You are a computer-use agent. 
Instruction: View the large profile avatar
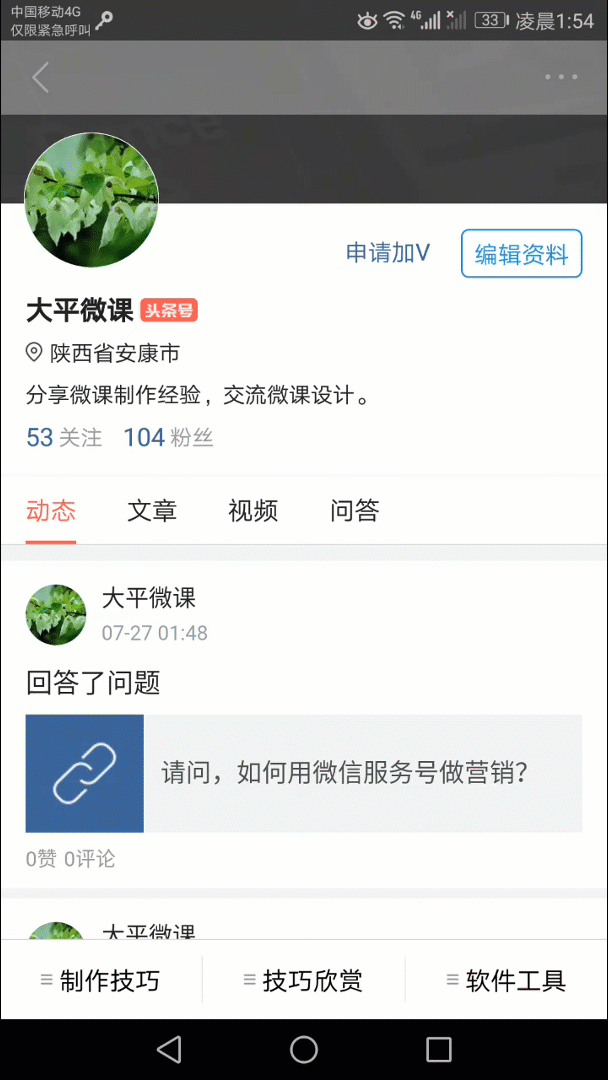click(x=92, y=200)
